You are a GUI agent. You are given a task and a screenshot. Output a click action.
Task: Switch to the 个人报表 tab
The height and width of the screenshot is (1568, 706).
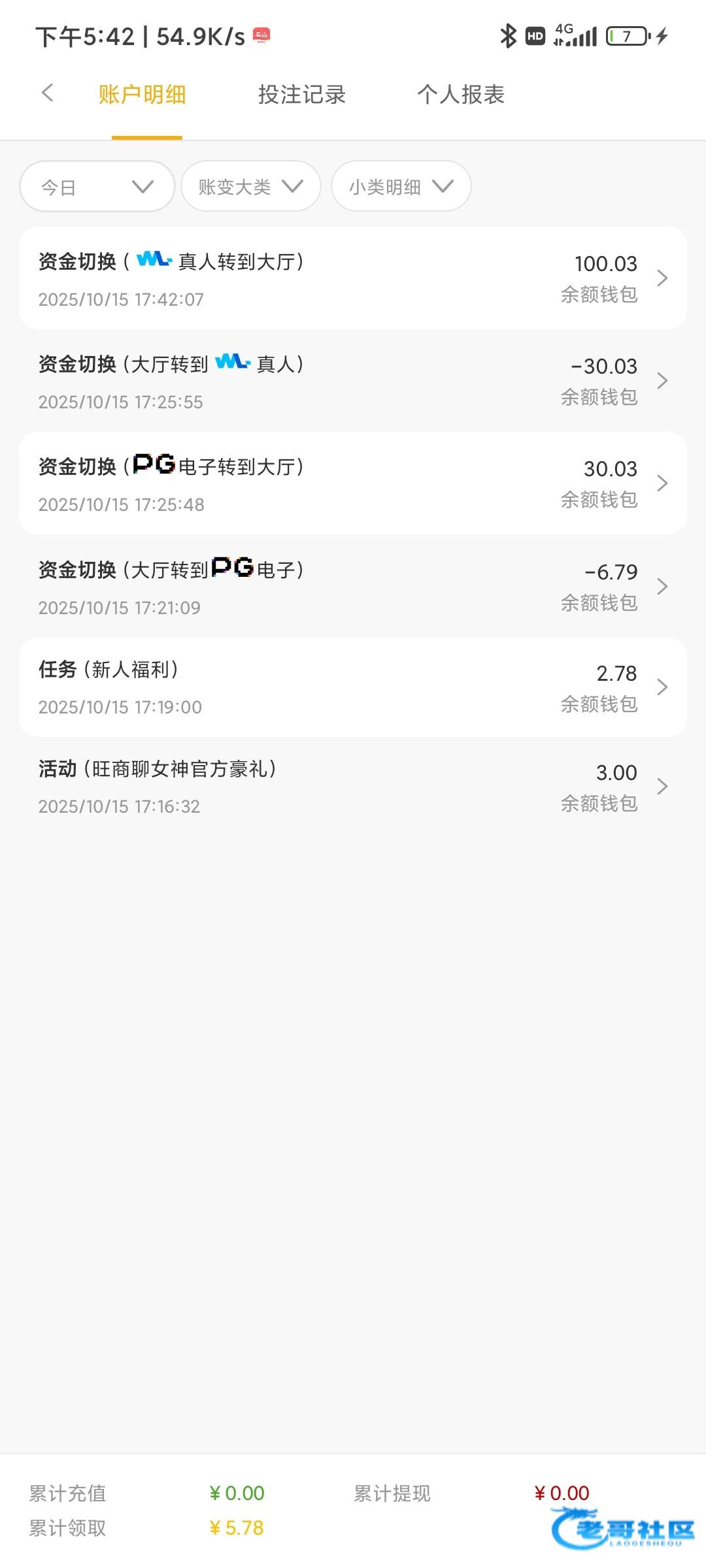(461, 95)
